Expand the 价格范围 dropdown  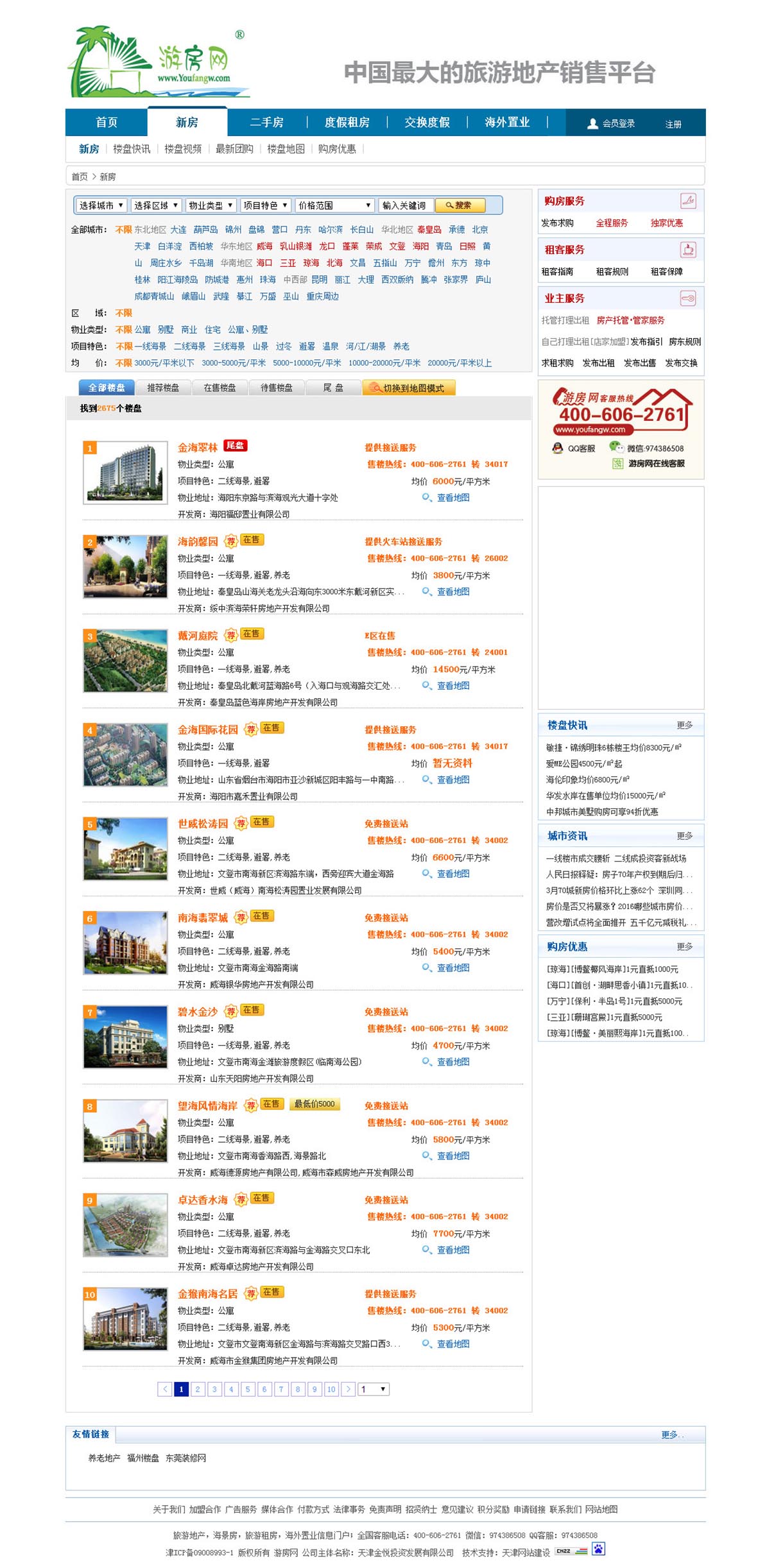[334, 205]
